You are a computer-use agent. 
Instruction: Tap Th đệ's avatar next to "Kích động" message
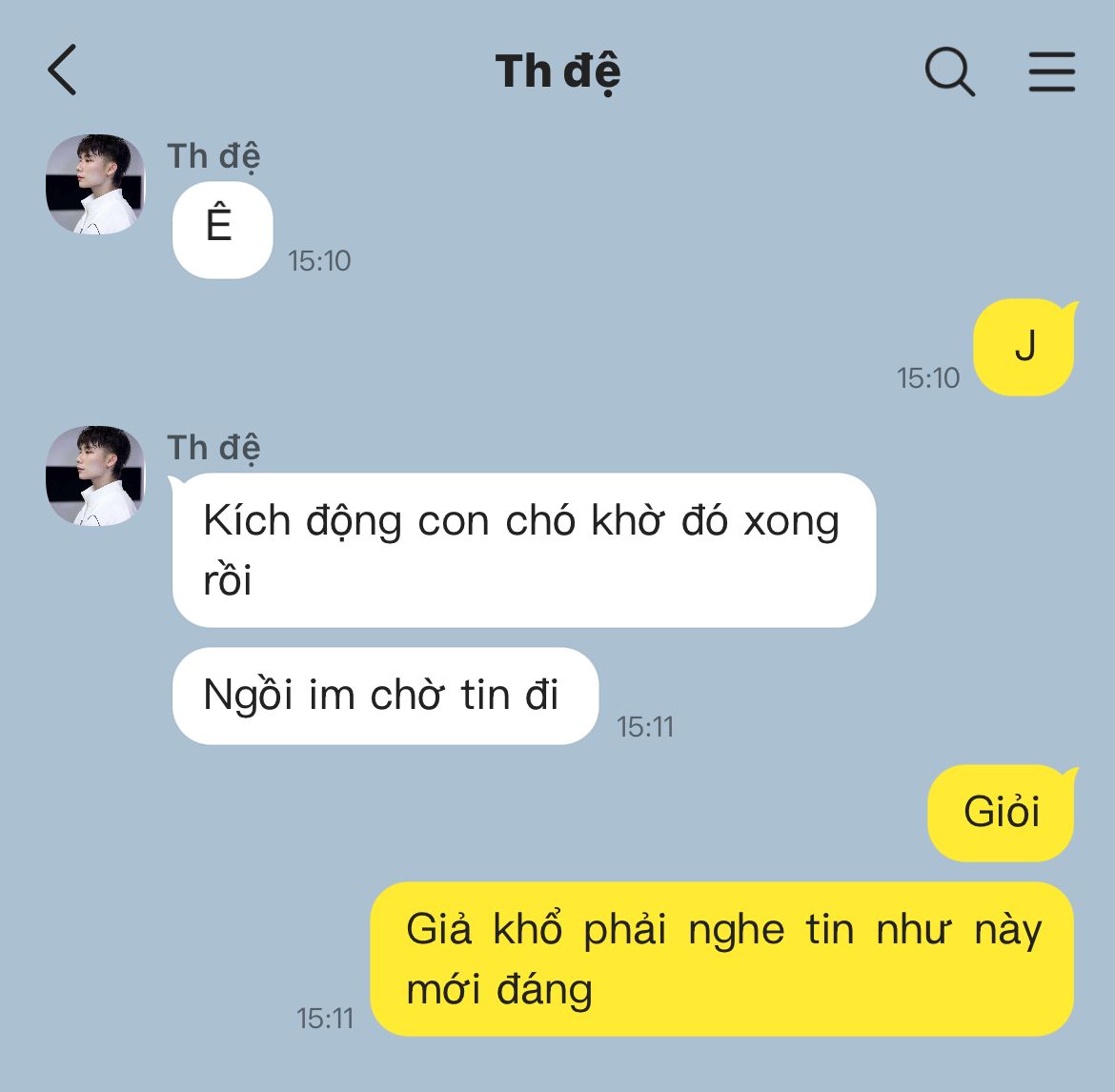coord(95,475)
